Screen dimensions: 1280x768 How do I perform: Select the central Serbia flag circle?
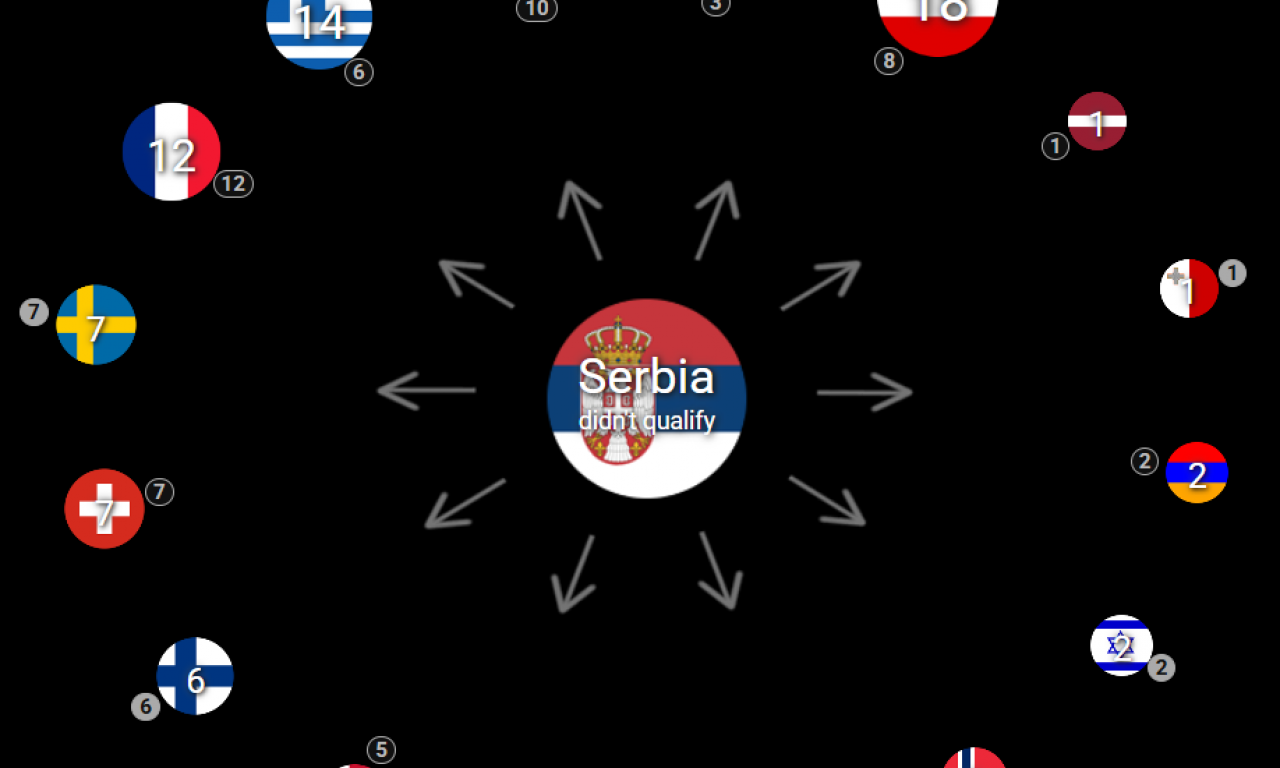pyautogui.click(x=647, y=398)
